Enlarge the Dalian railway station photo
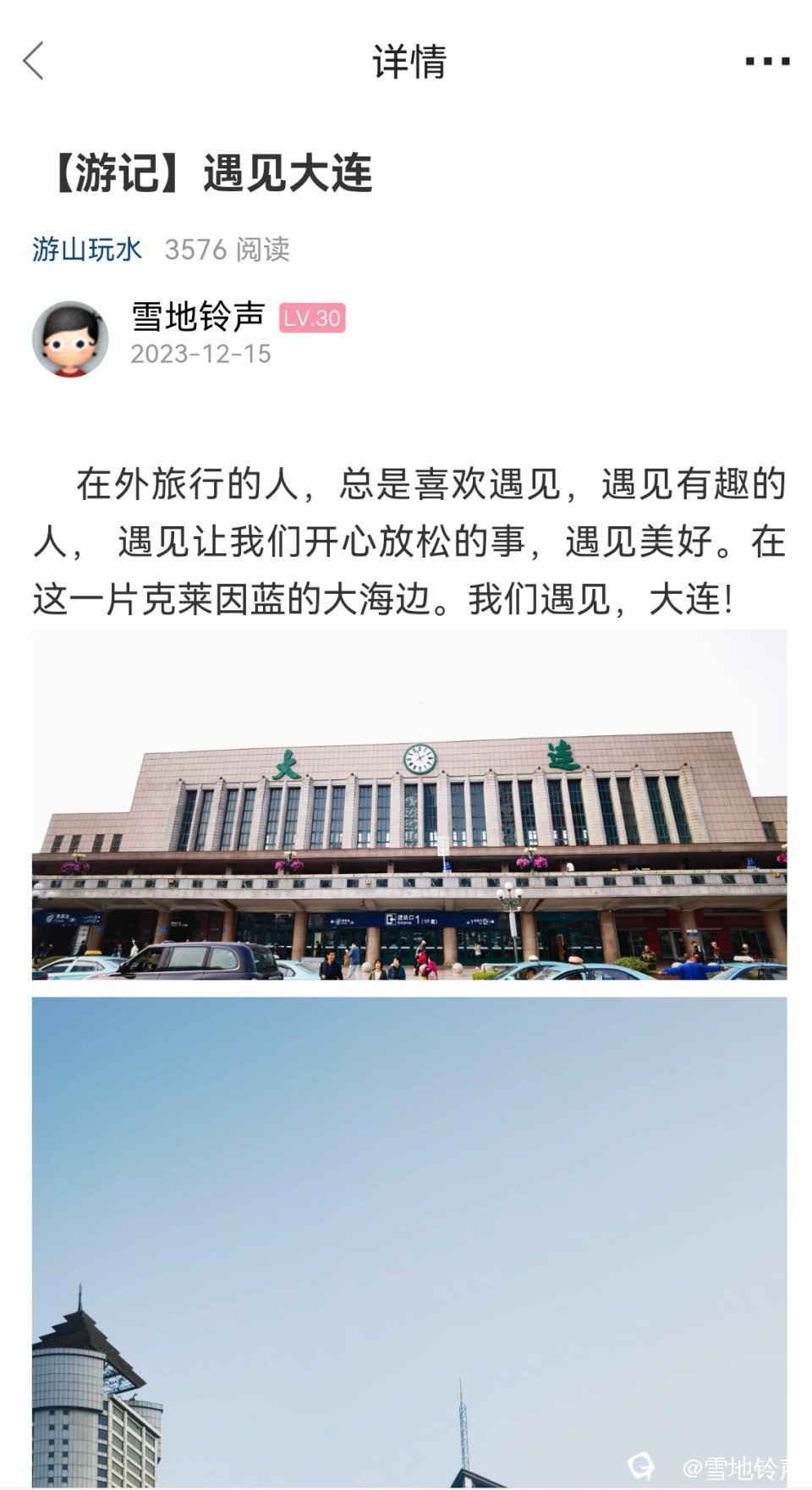 409,805
